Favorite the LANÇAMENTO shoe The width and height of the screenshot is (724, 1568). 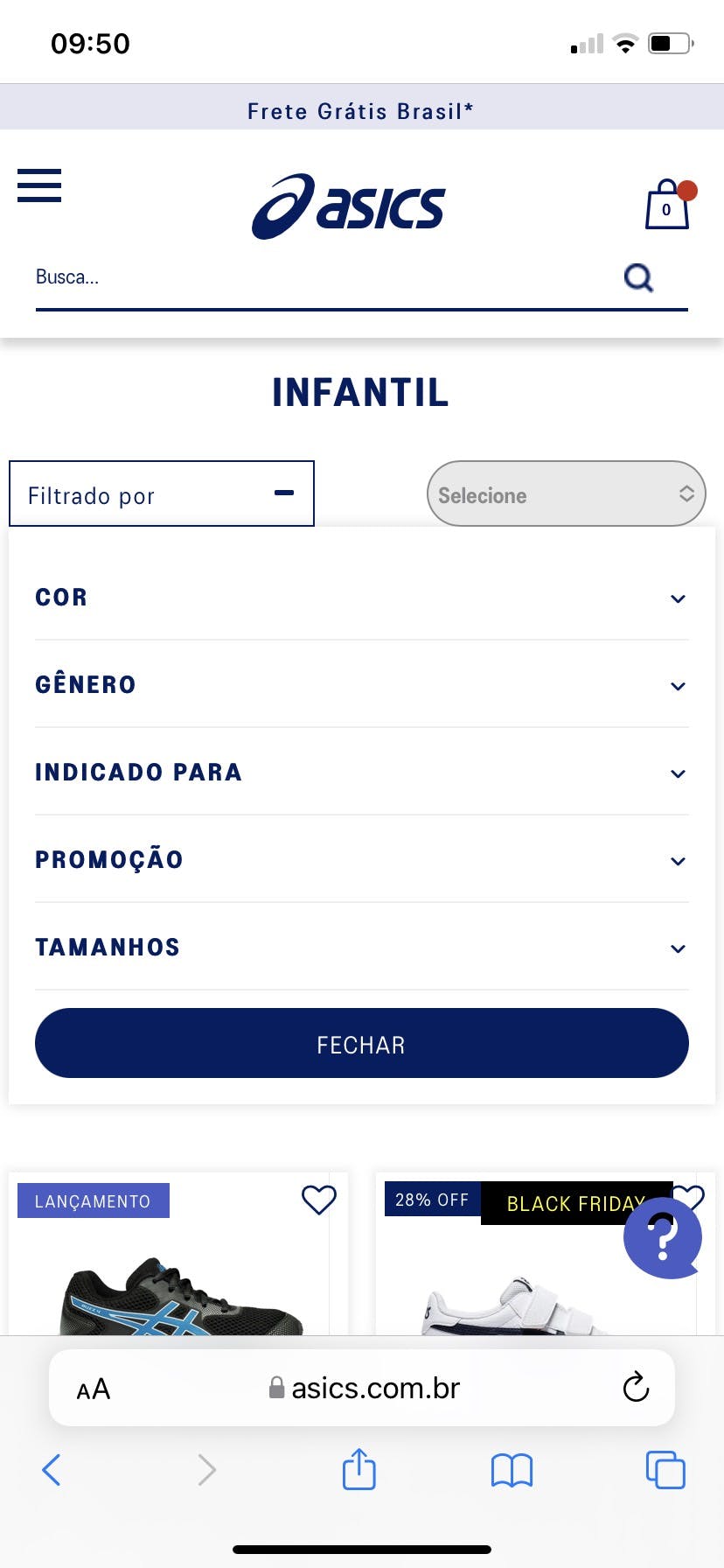318,1200
